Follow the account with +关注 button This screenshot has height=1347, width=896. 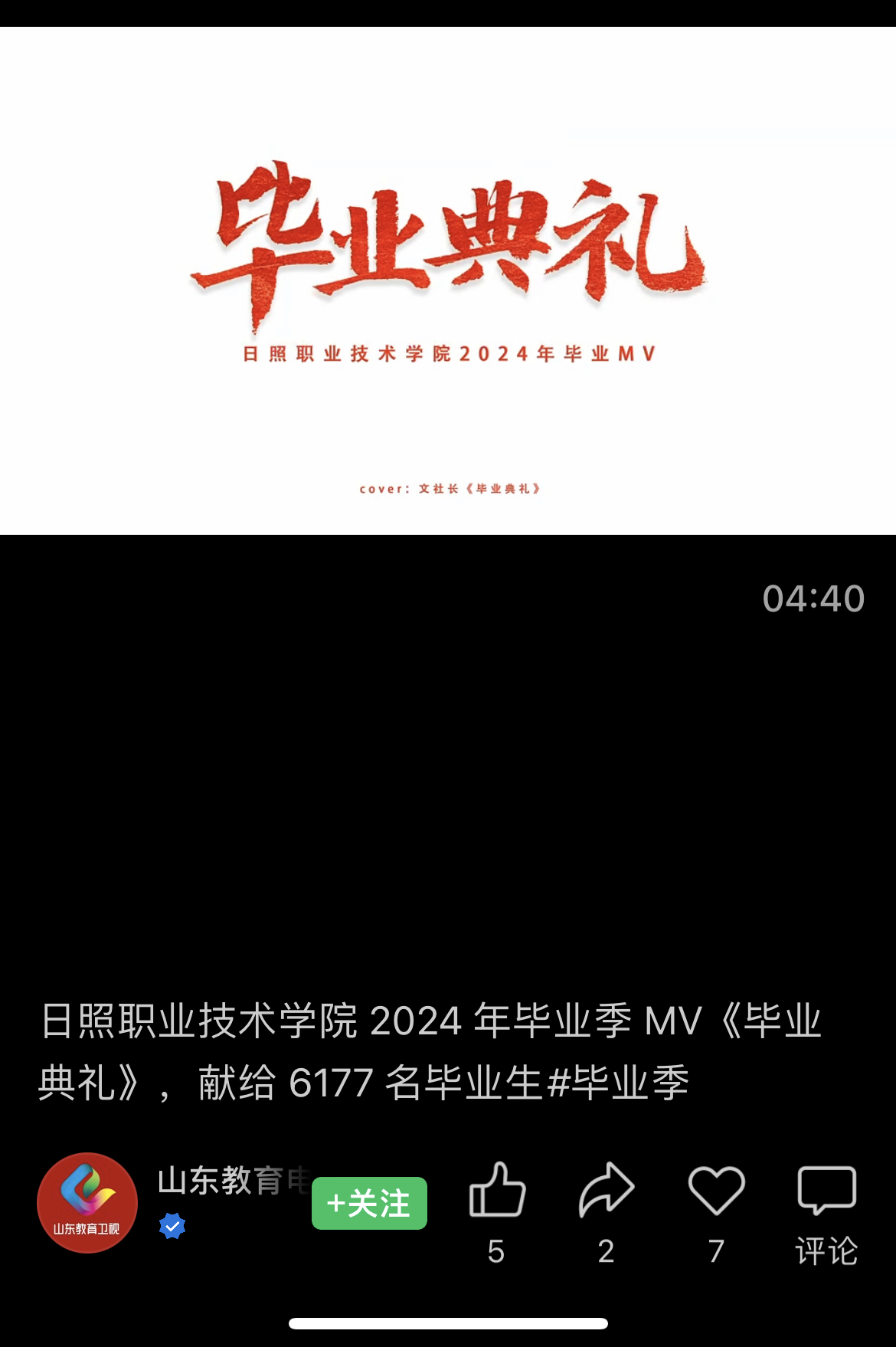tap(369, 1203)
